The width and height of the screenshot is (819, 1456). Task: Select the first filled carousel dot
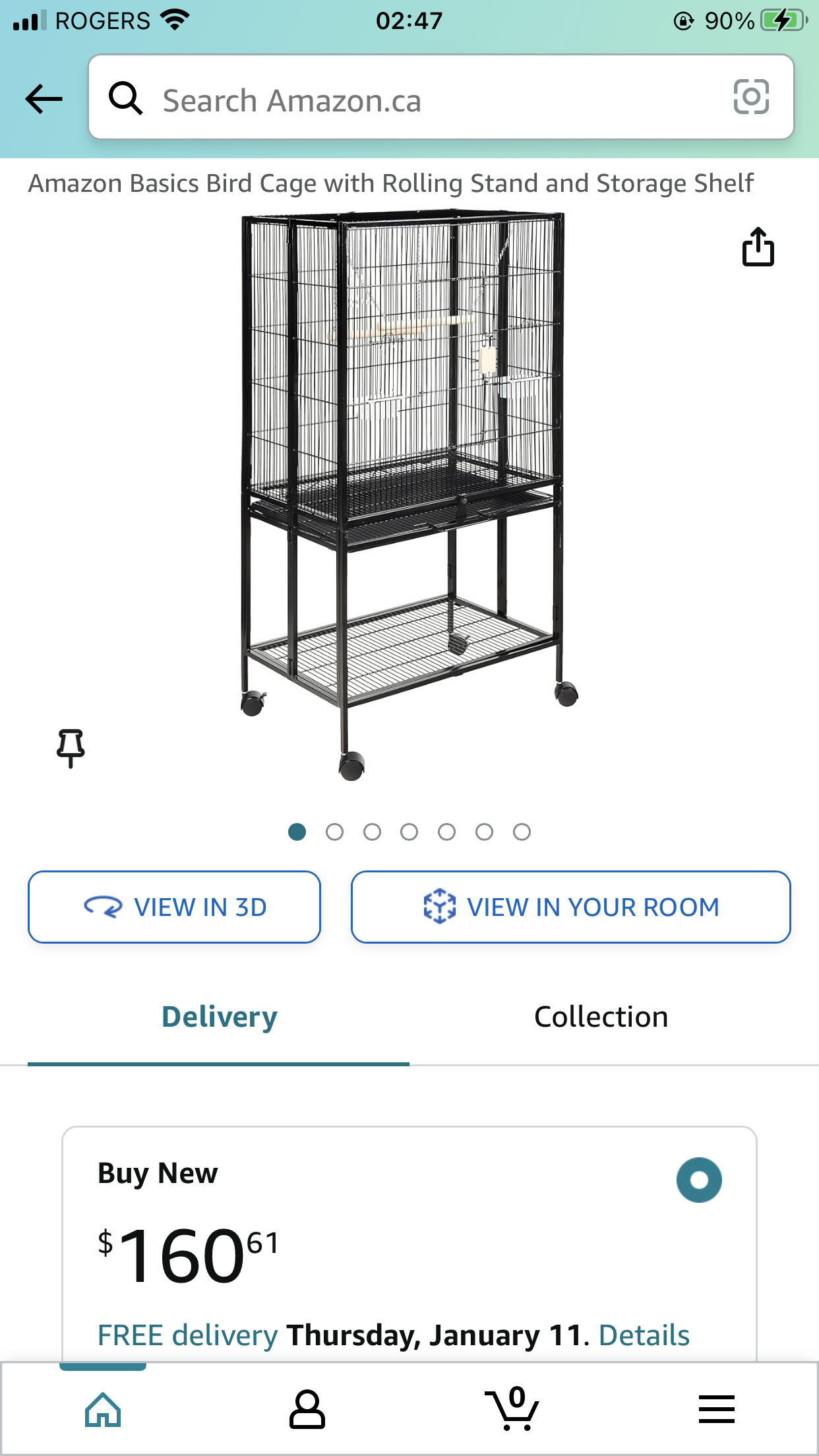pos(298,832)
